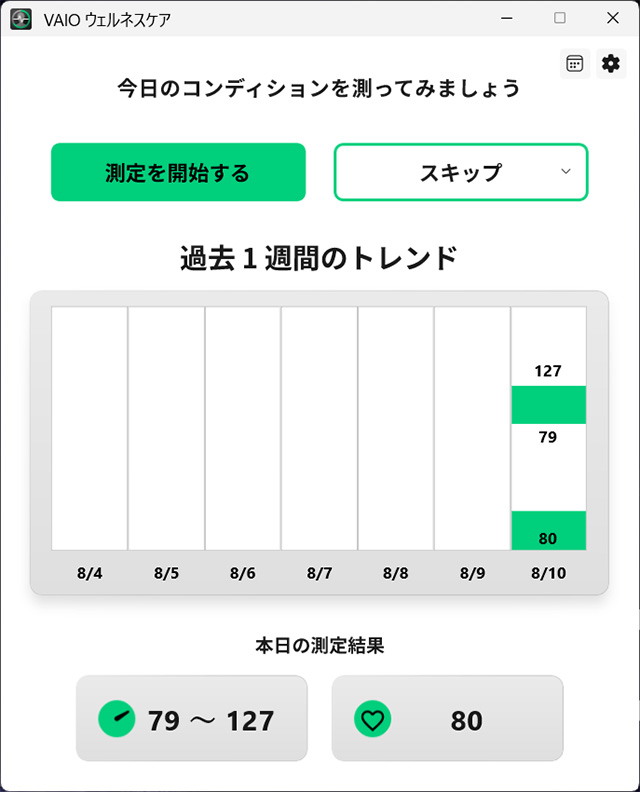Start the measurement with 測定を開始する

tap(178, 172)
